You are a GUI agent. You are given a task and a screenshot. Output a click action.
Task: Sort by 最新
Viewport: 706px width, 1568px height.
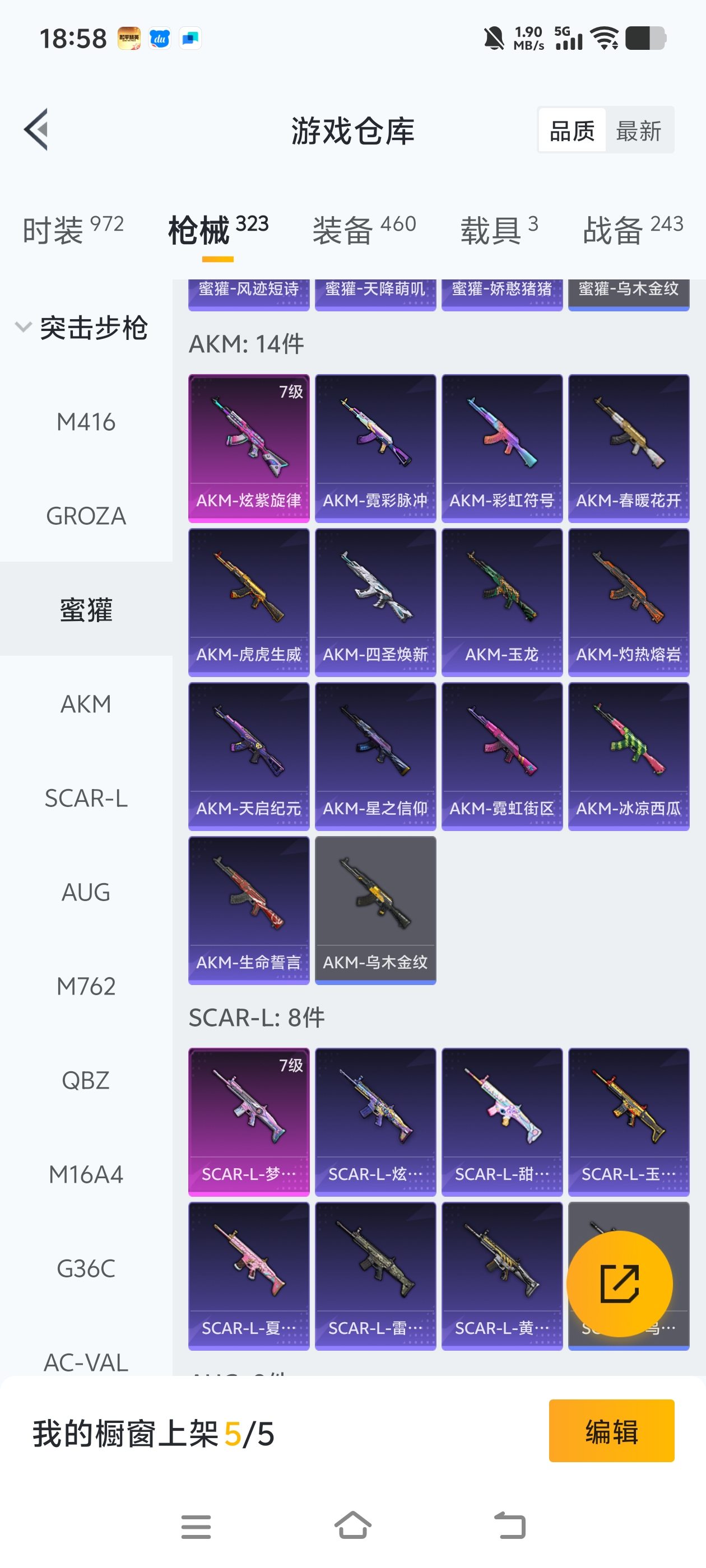point(638,131)
